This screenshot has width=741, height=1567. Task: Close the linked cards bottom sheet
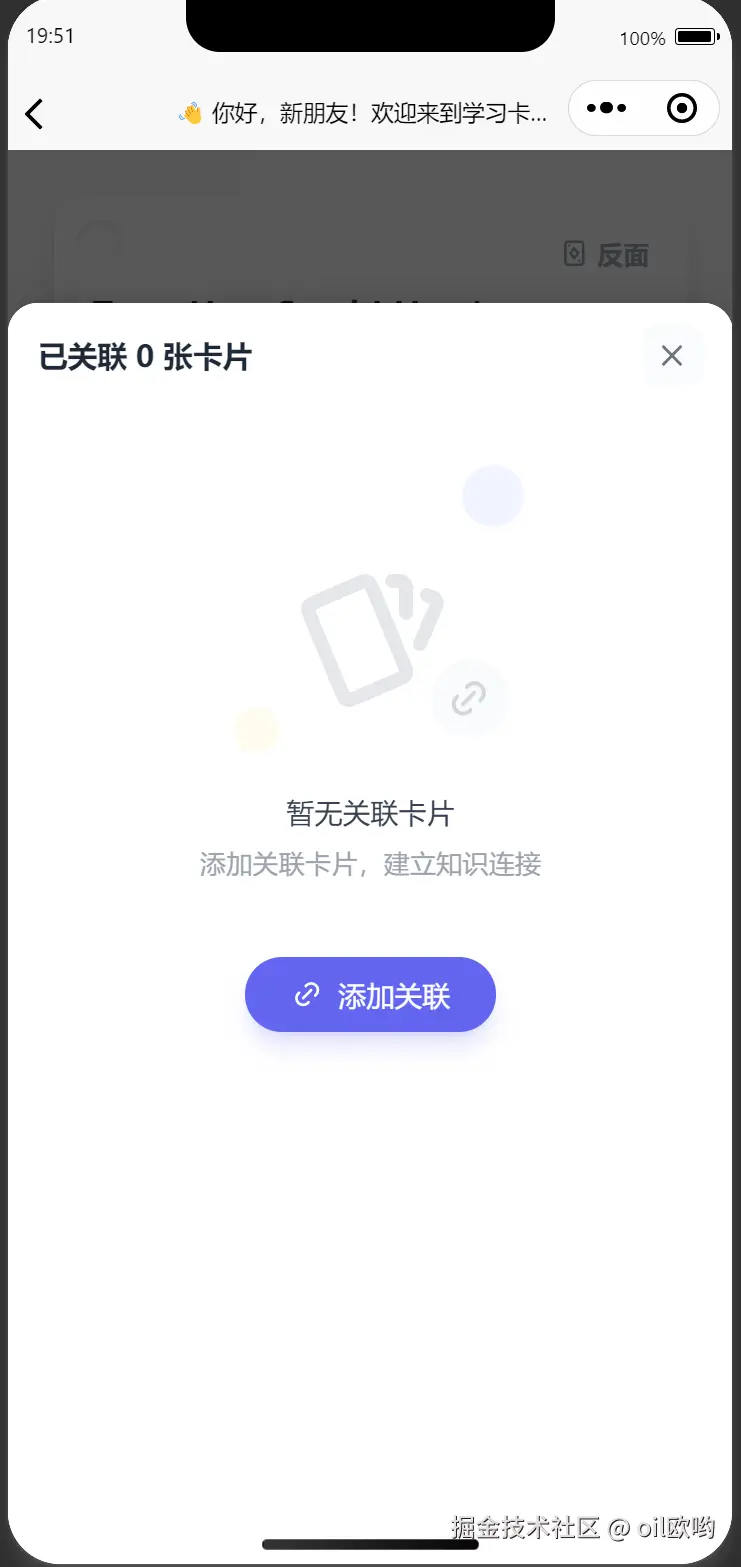pos(672,355)
